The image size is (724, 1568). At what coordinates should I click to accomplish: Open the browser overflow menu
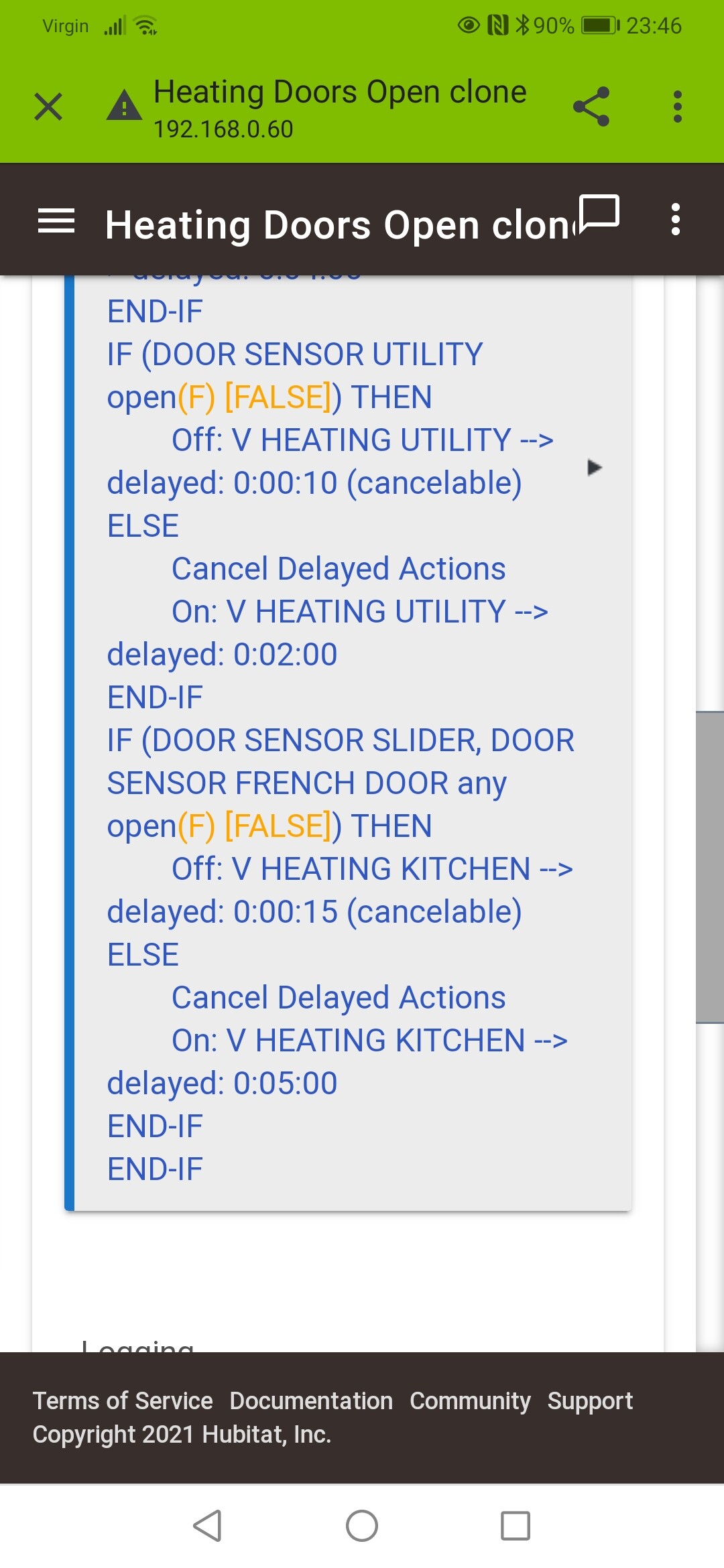(x=677, y=107)
